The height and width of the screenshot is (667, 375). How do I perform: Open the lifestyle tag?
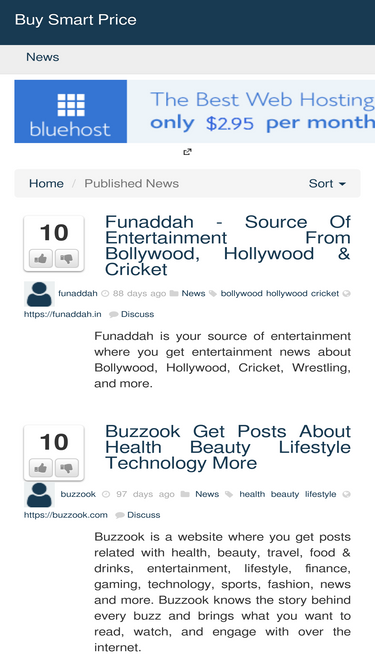(x=321, y=494)
